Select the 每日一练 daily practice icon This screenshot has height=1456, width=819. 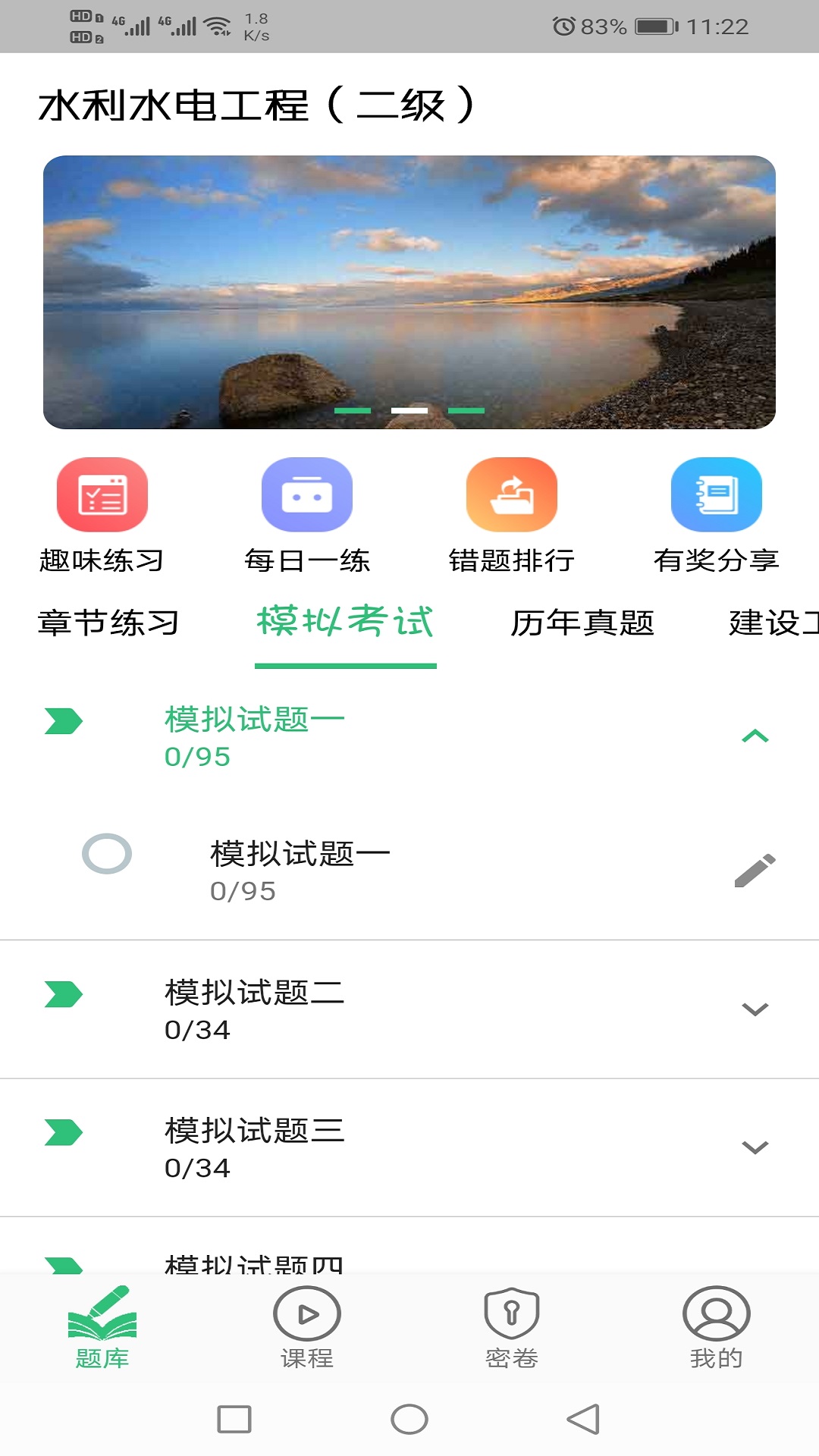point(306,494)
